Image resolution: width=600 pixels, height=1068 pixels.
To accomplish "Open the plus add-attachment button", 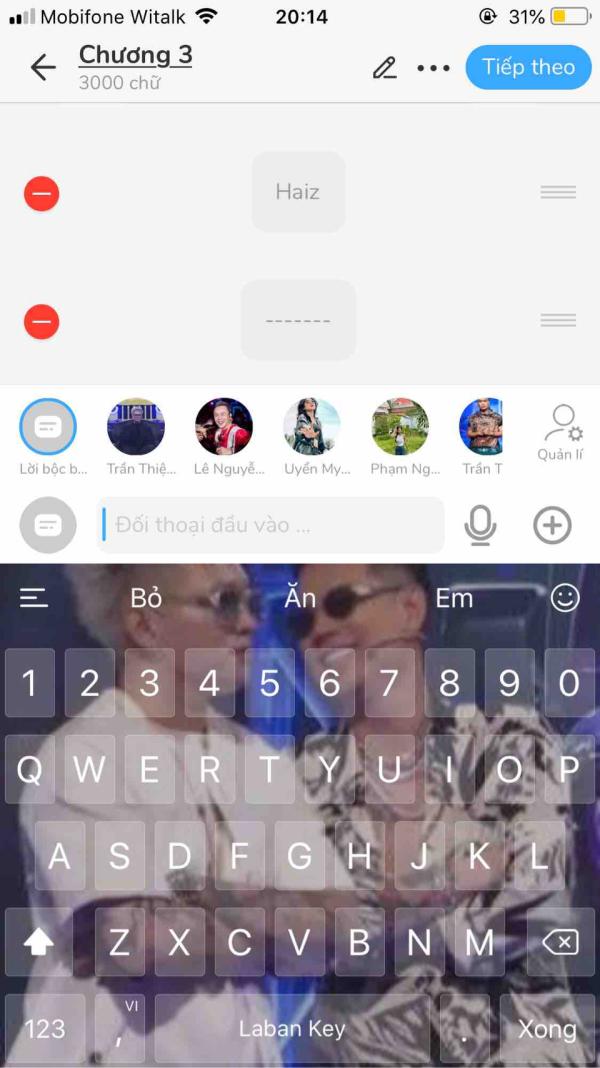I will point(552,525).
